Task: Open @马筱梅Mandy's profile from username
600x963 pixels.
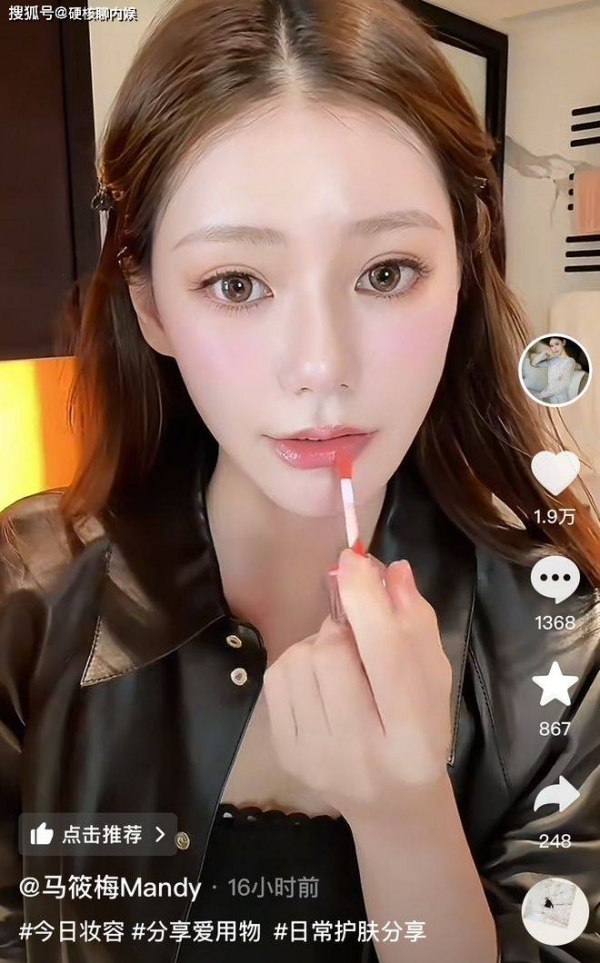Action: pyautogui.click(x=110, y=888)
